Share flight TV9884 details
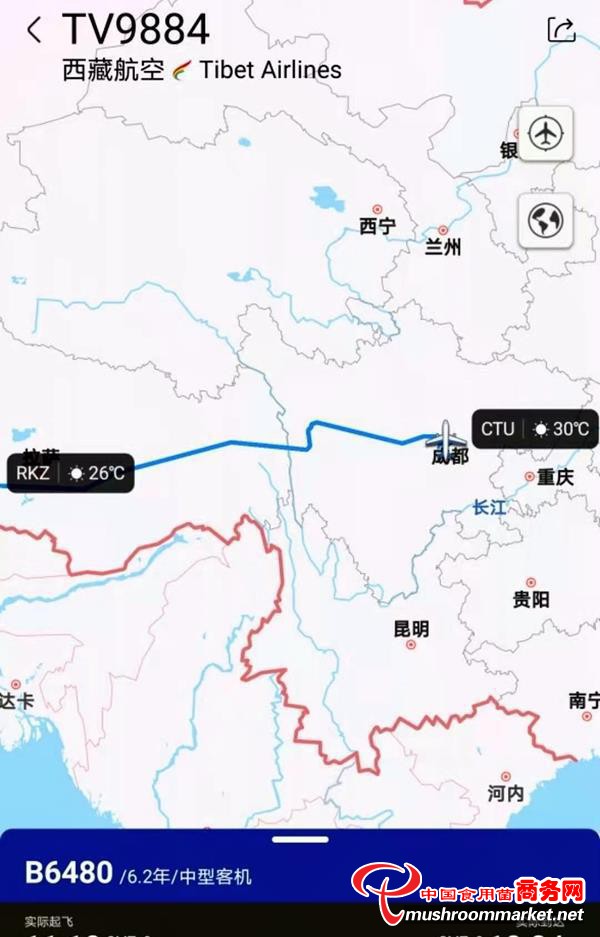 click(561, 30)
